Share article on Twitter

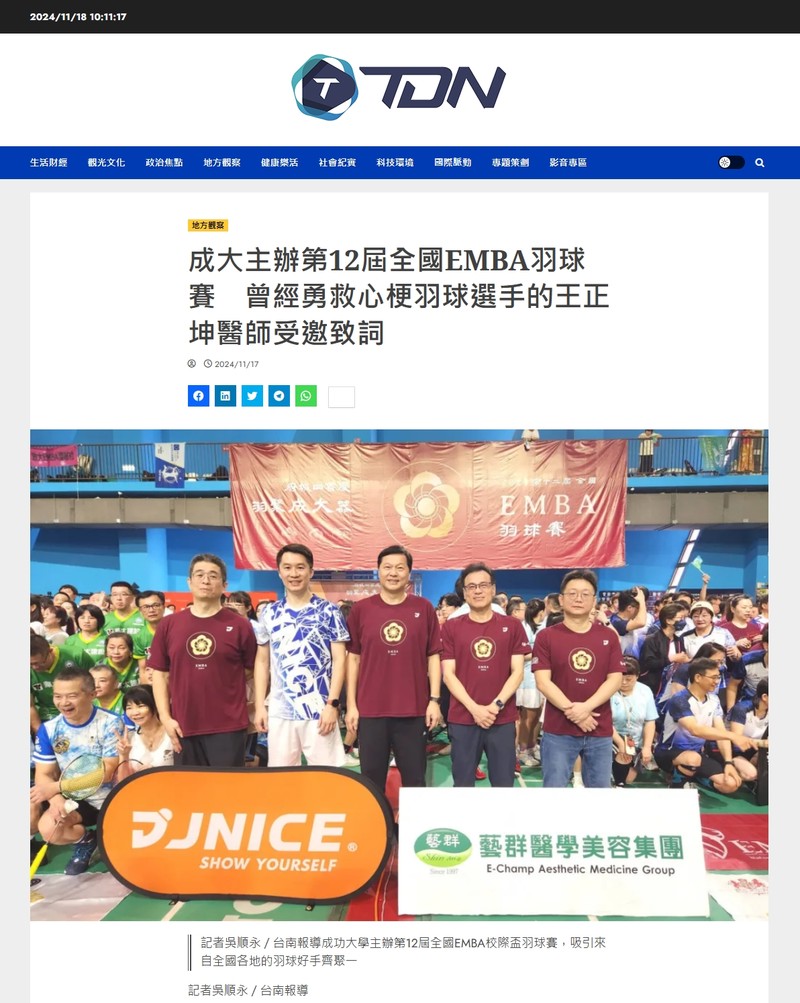pyautogui.click(x=252, y=396)
